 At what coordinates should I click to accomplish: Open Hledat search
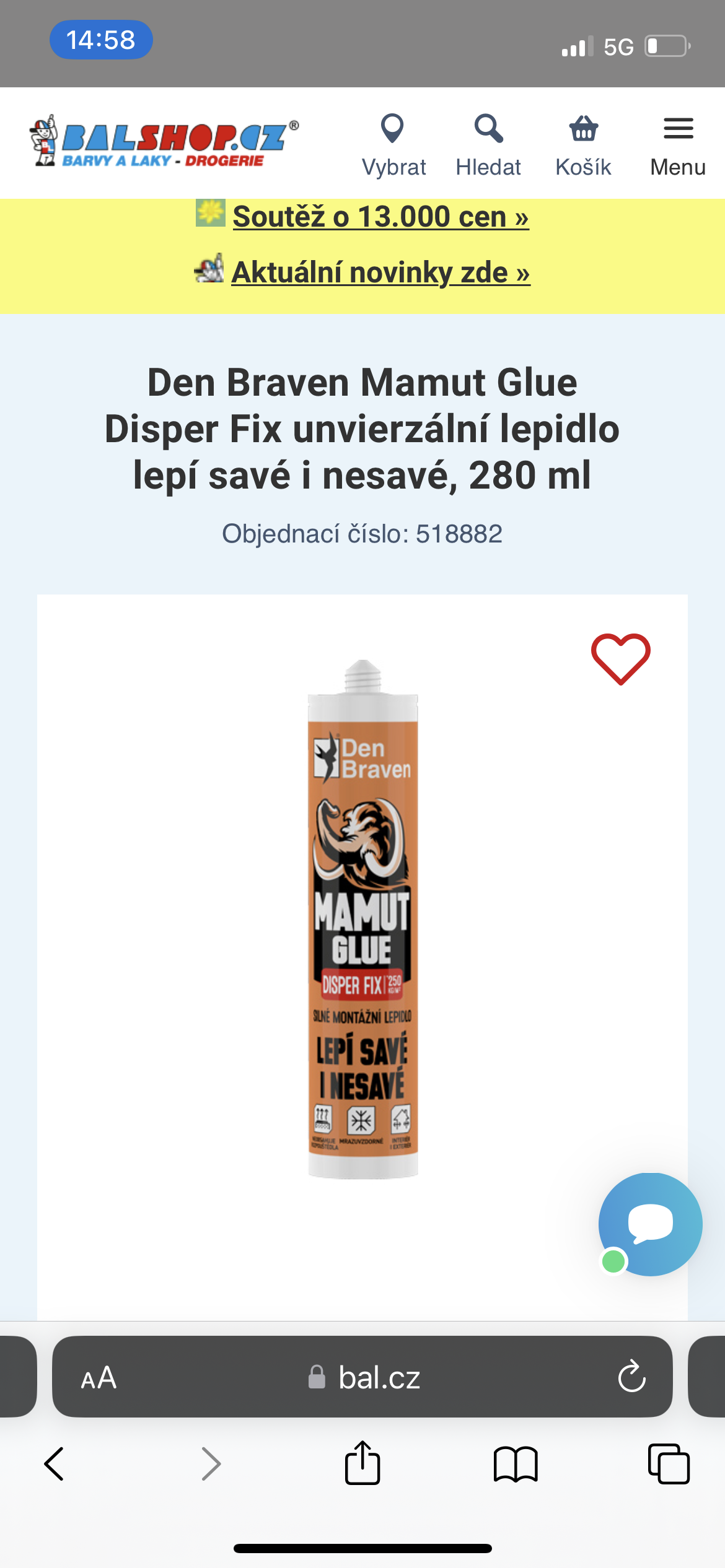(x=488, y=144)
